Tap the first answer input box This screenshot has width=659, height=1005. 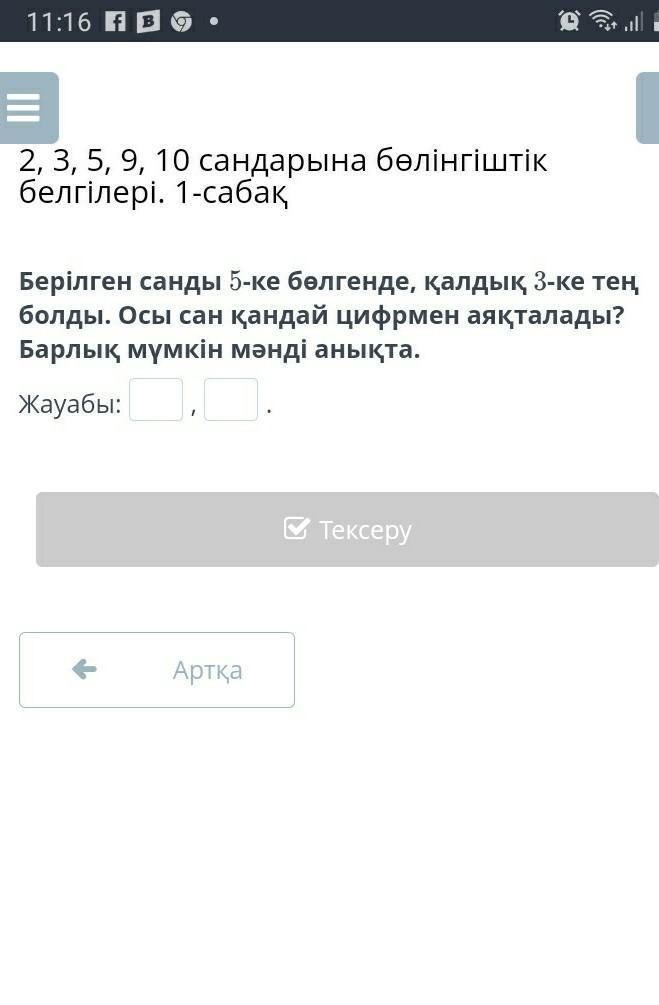(x=156, y=400)
